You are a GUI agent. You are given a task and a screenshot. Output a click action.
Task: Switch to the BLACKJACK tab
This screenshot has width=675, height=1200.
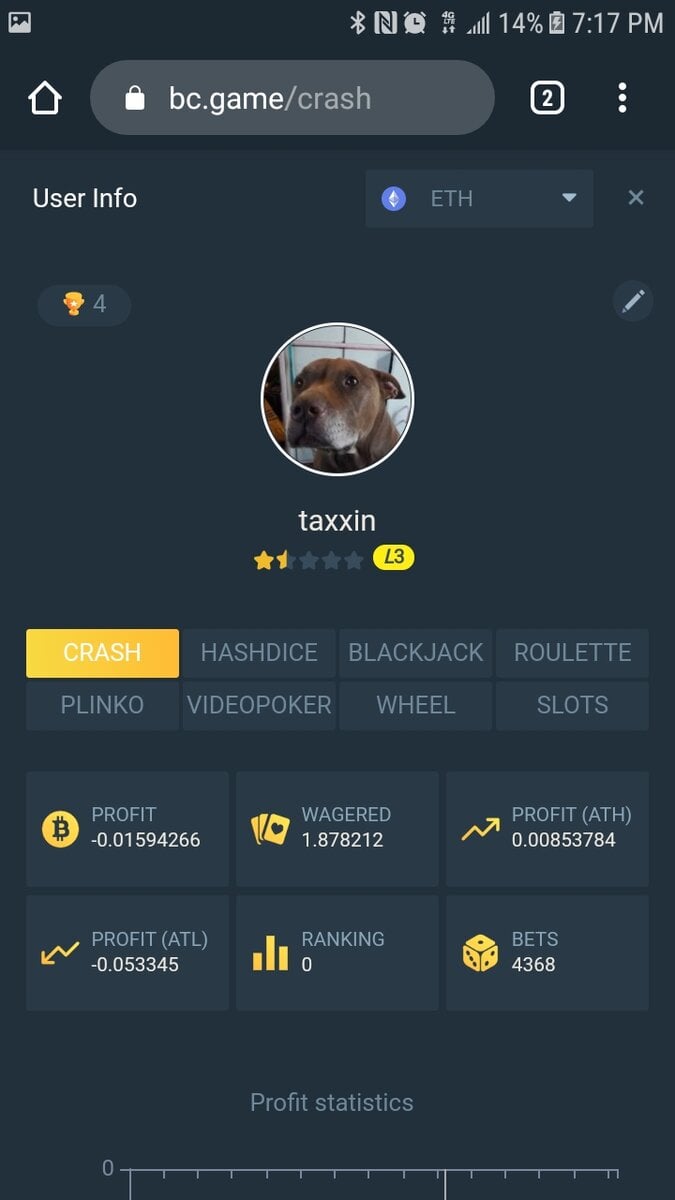click(415, 653)
